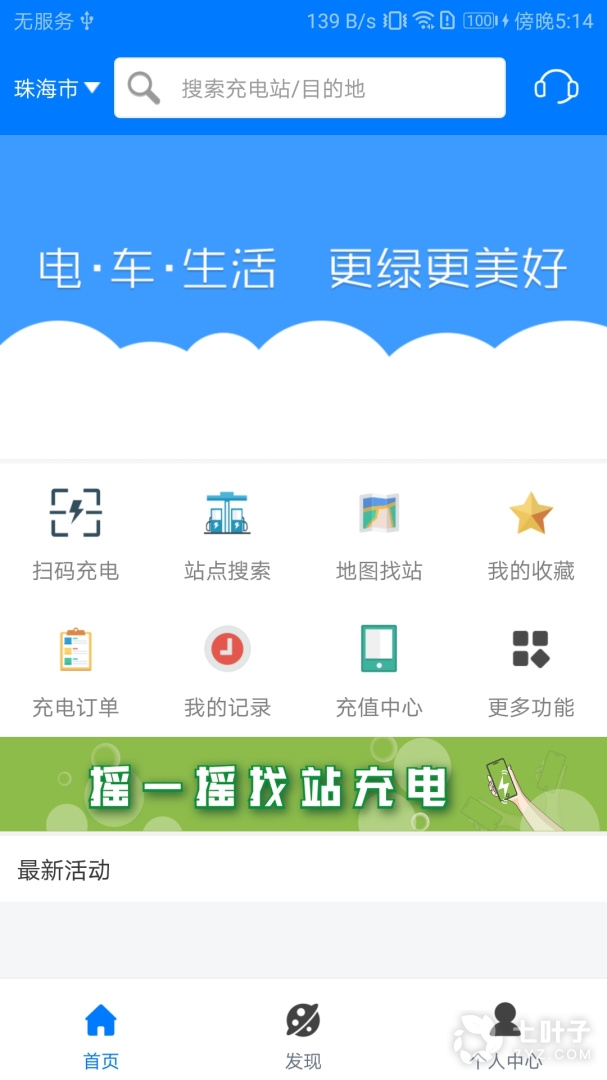Switch to the 首页 home tab
The height and width of the screenshot is (1080, 607).
(101, 1035)
